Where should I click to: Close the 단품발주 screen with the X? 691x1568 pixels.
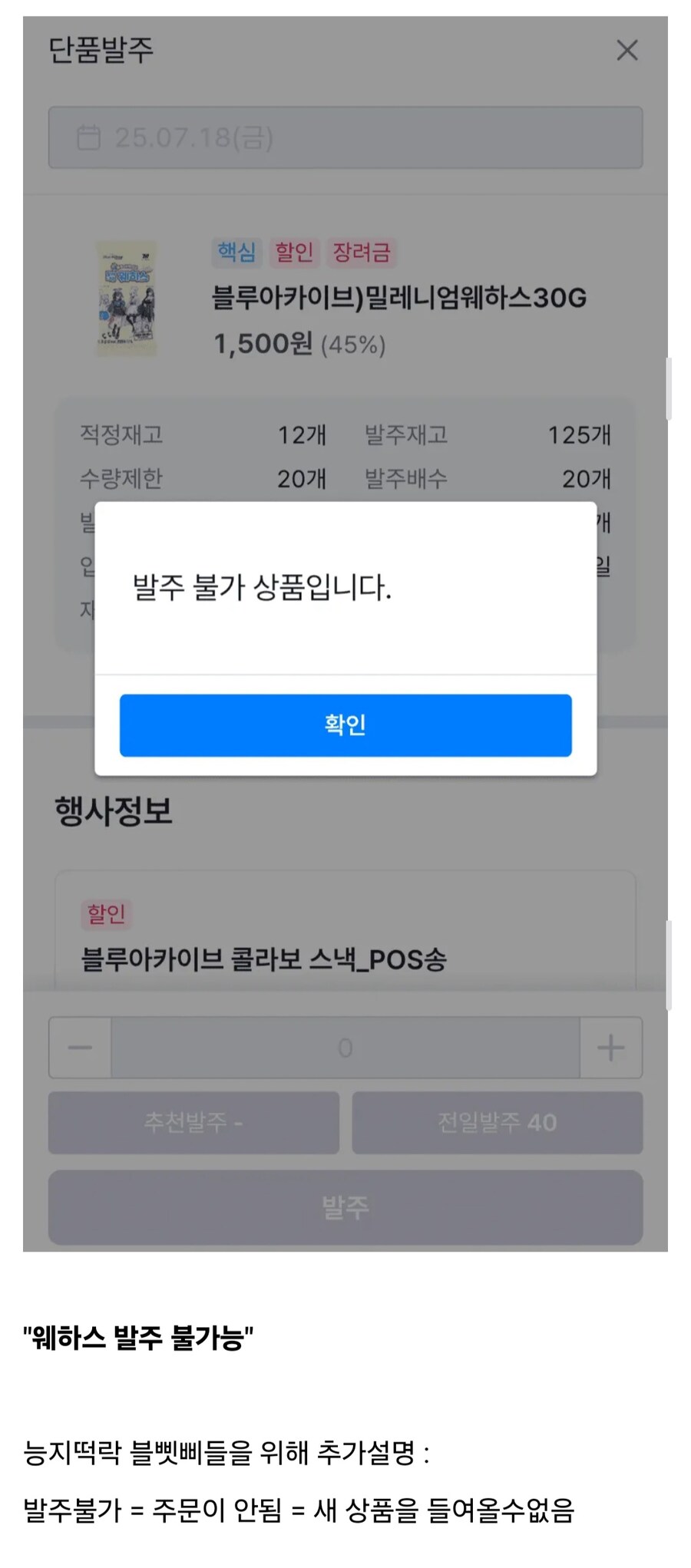click(627, 51)
